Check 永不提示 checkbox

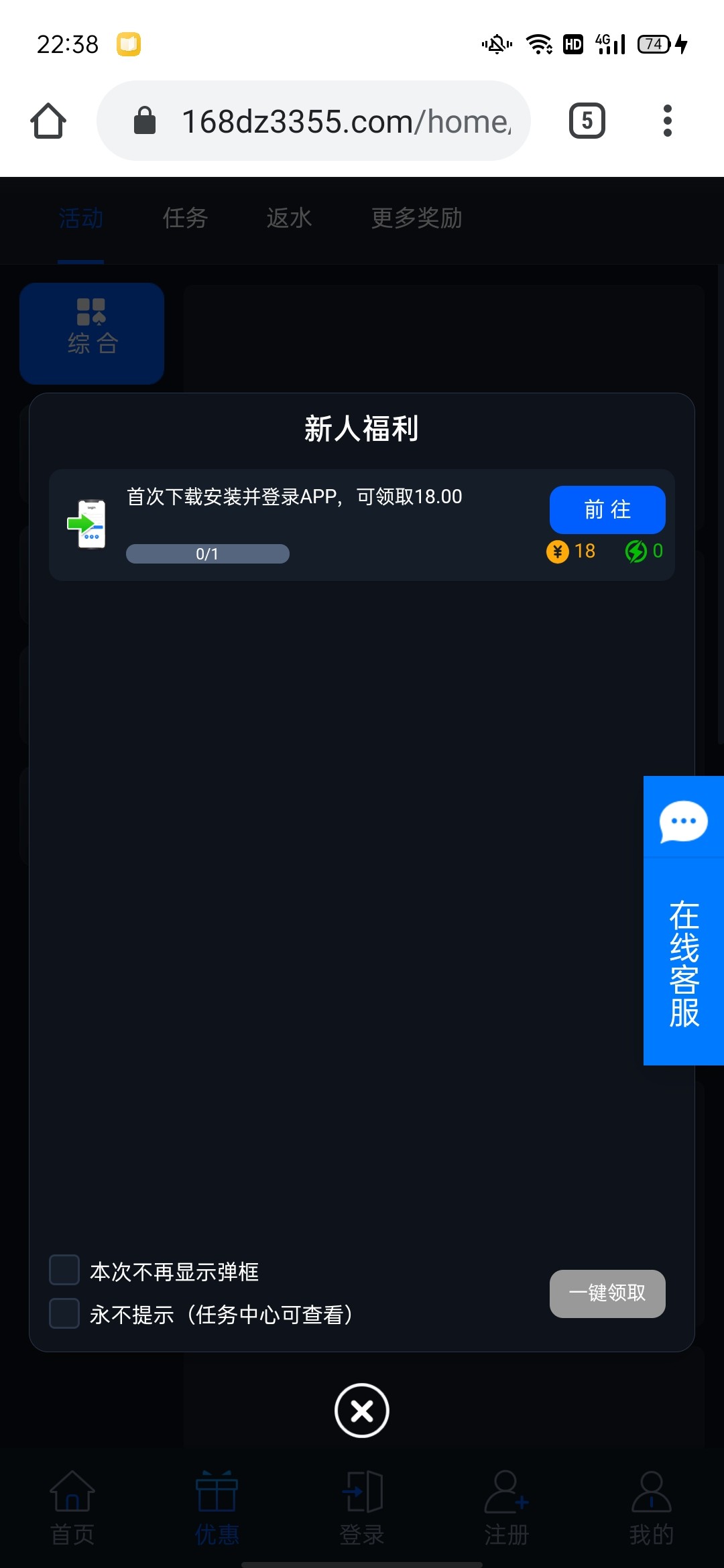65,1313
